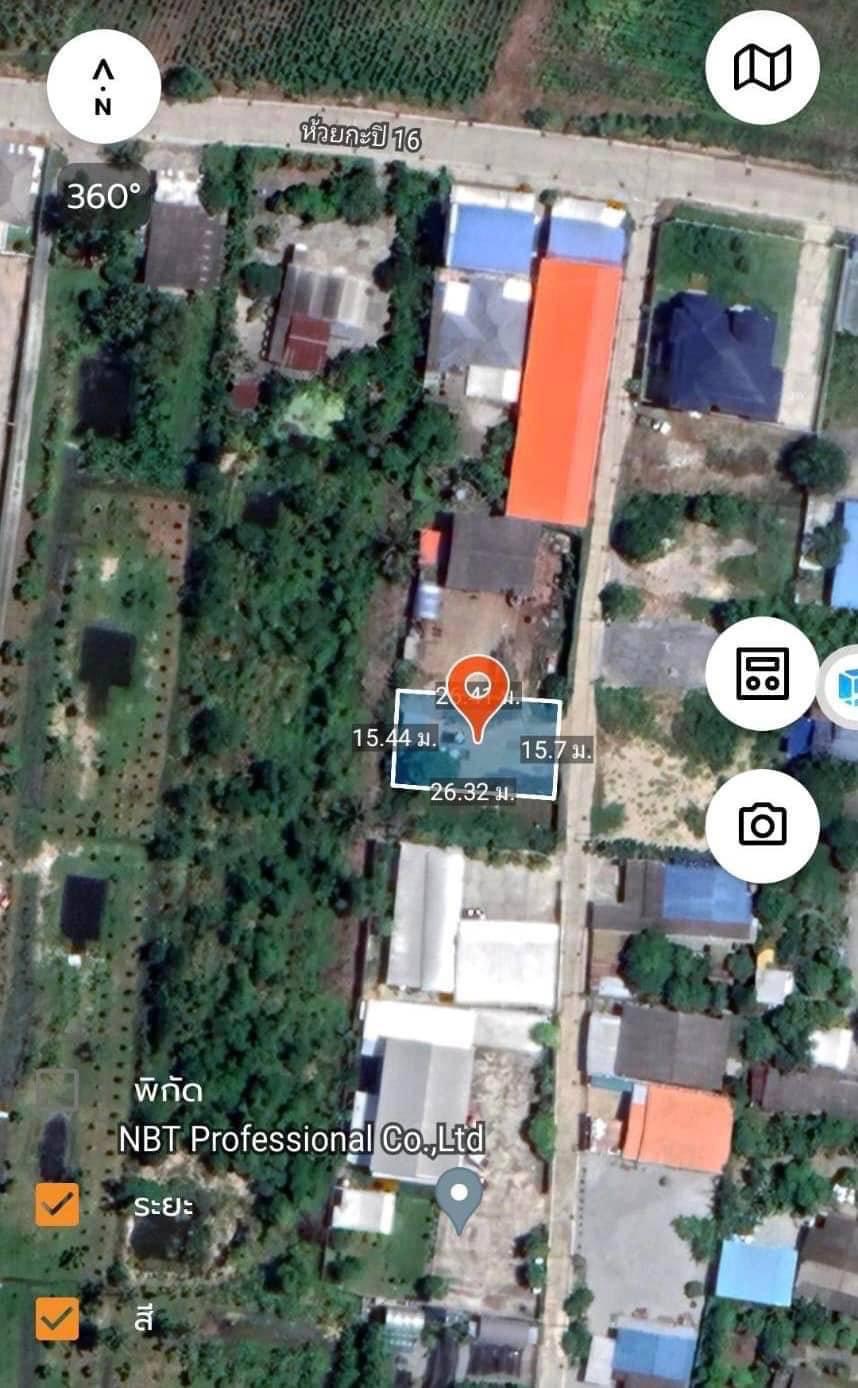Enable the 360° view
Viewport: 858px width, 1388px height.
[x=104, y=196]
